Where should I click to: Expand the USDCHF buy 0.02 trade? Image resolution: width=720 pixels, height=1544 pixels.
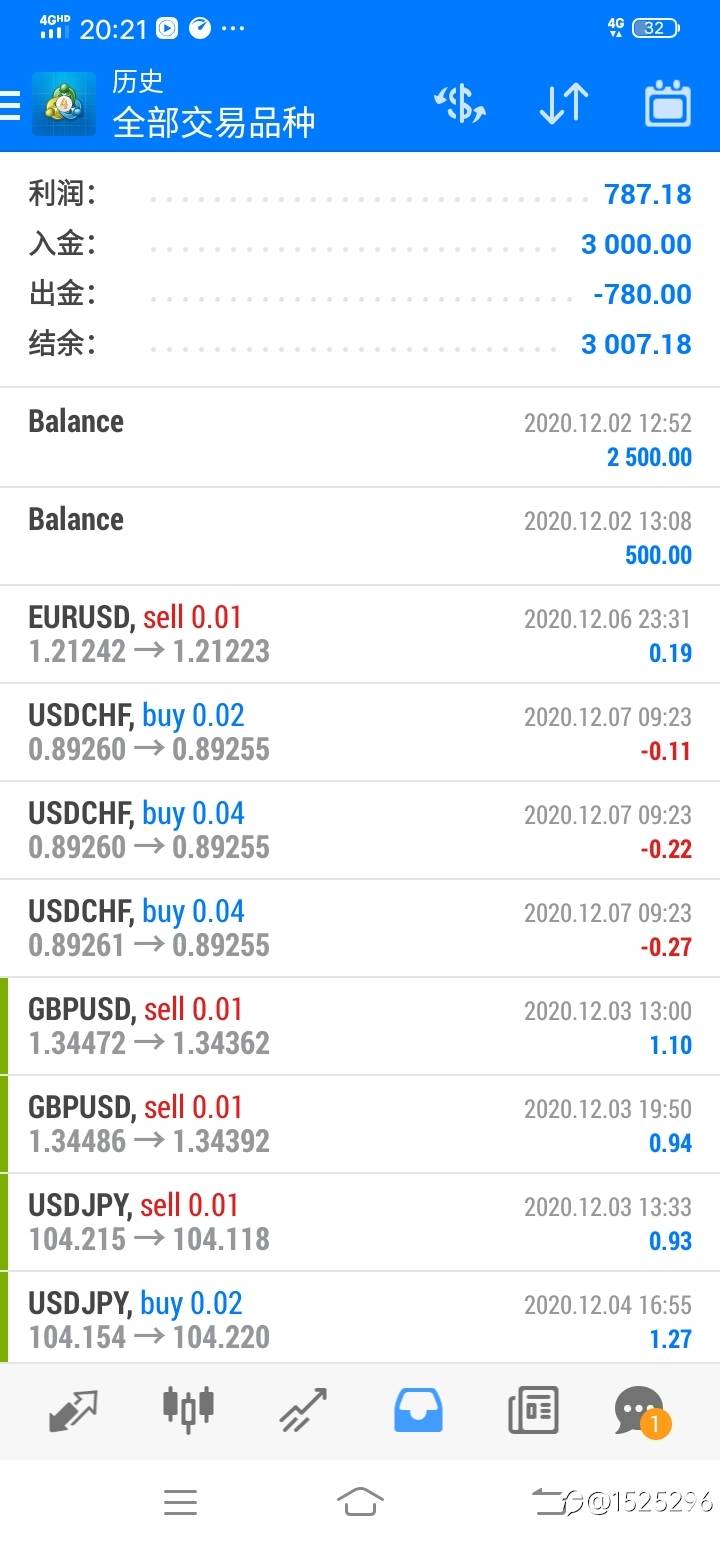tap(360, 732)
